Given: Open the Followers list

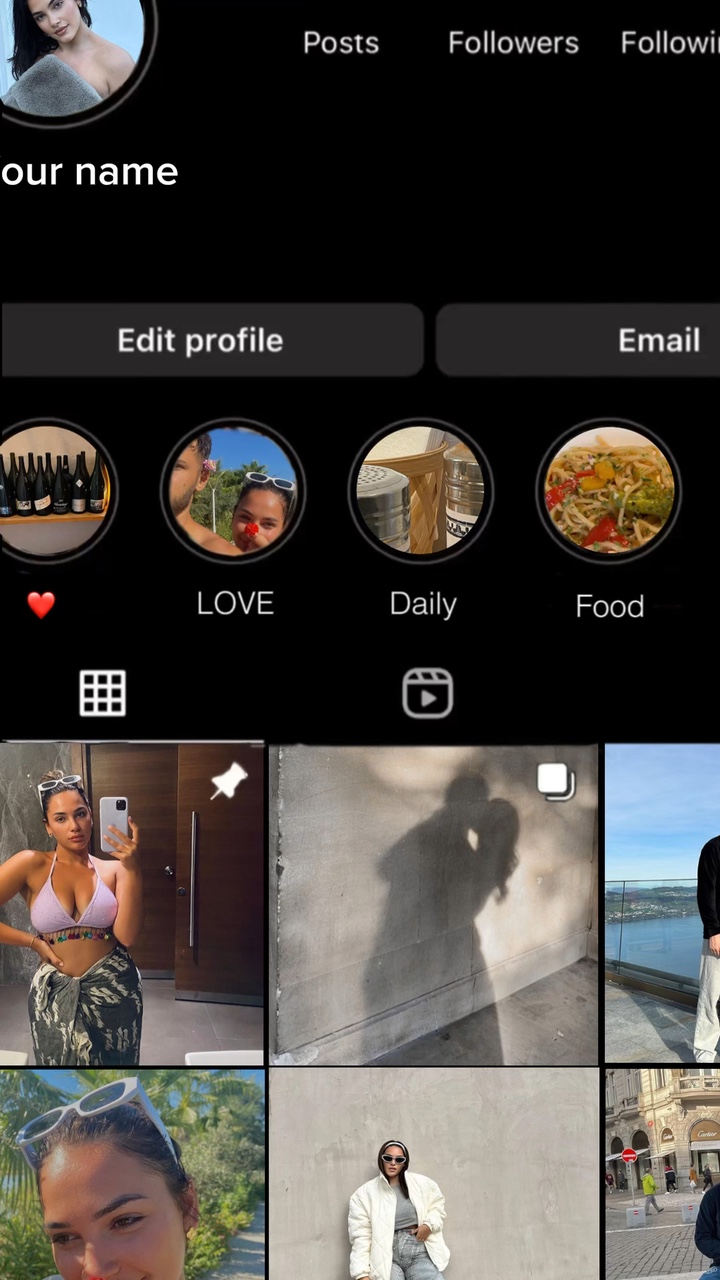Looking at the screenshot, I should coord(513,43).
